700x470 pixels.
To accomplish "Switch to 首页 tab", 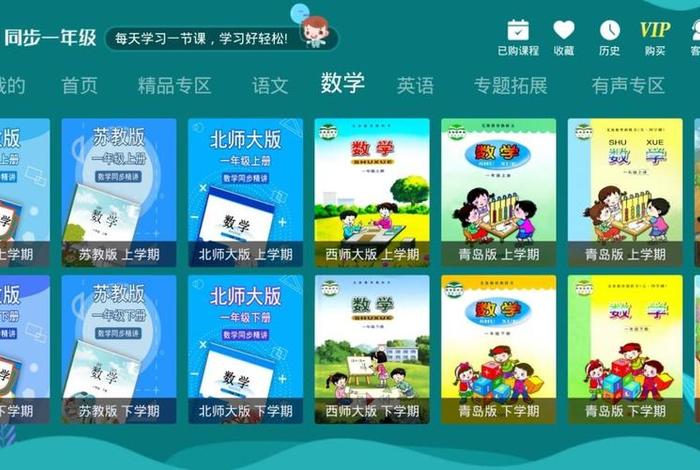I will 79,86.
